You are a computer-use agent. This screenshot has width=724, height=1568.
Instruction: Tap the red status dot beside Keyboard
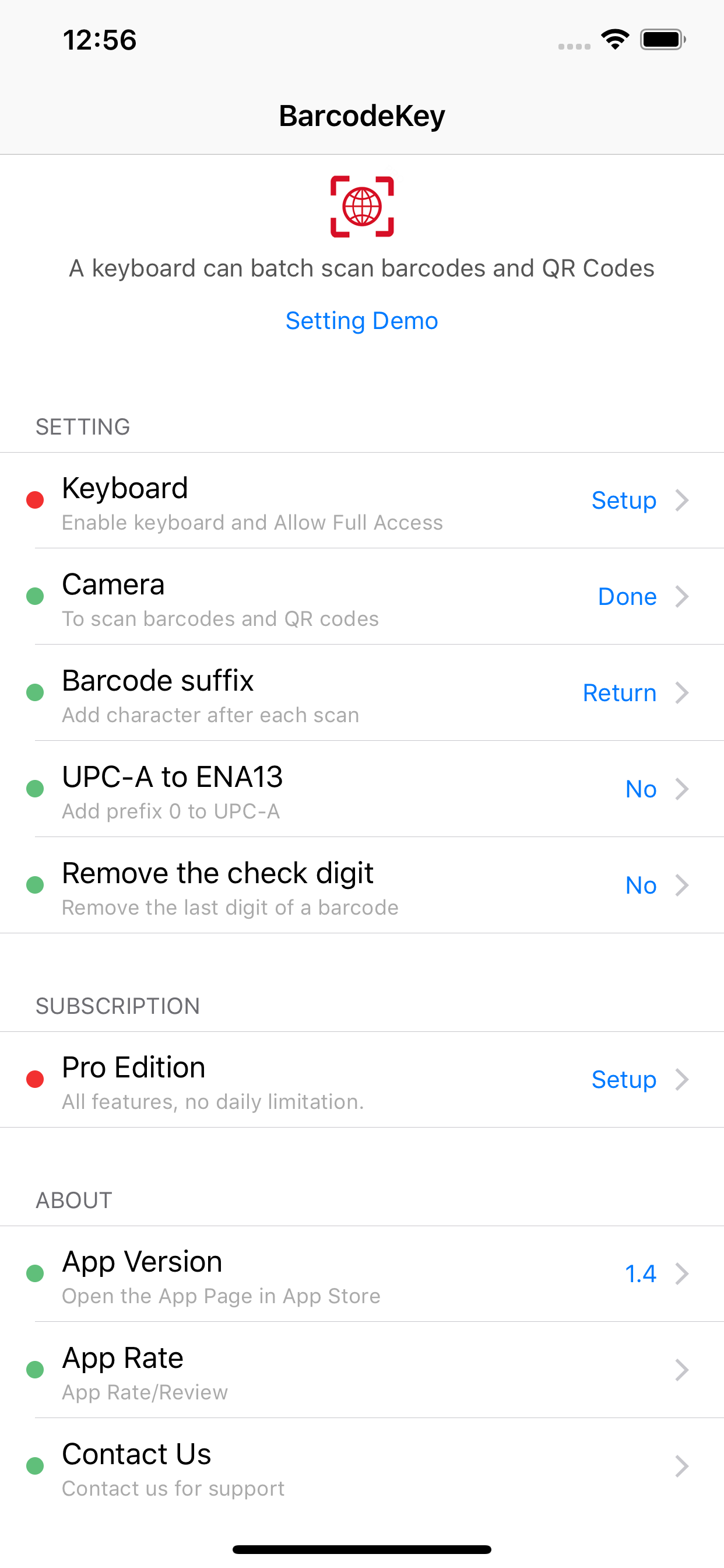pyautogui.click(x=36, y=500)
